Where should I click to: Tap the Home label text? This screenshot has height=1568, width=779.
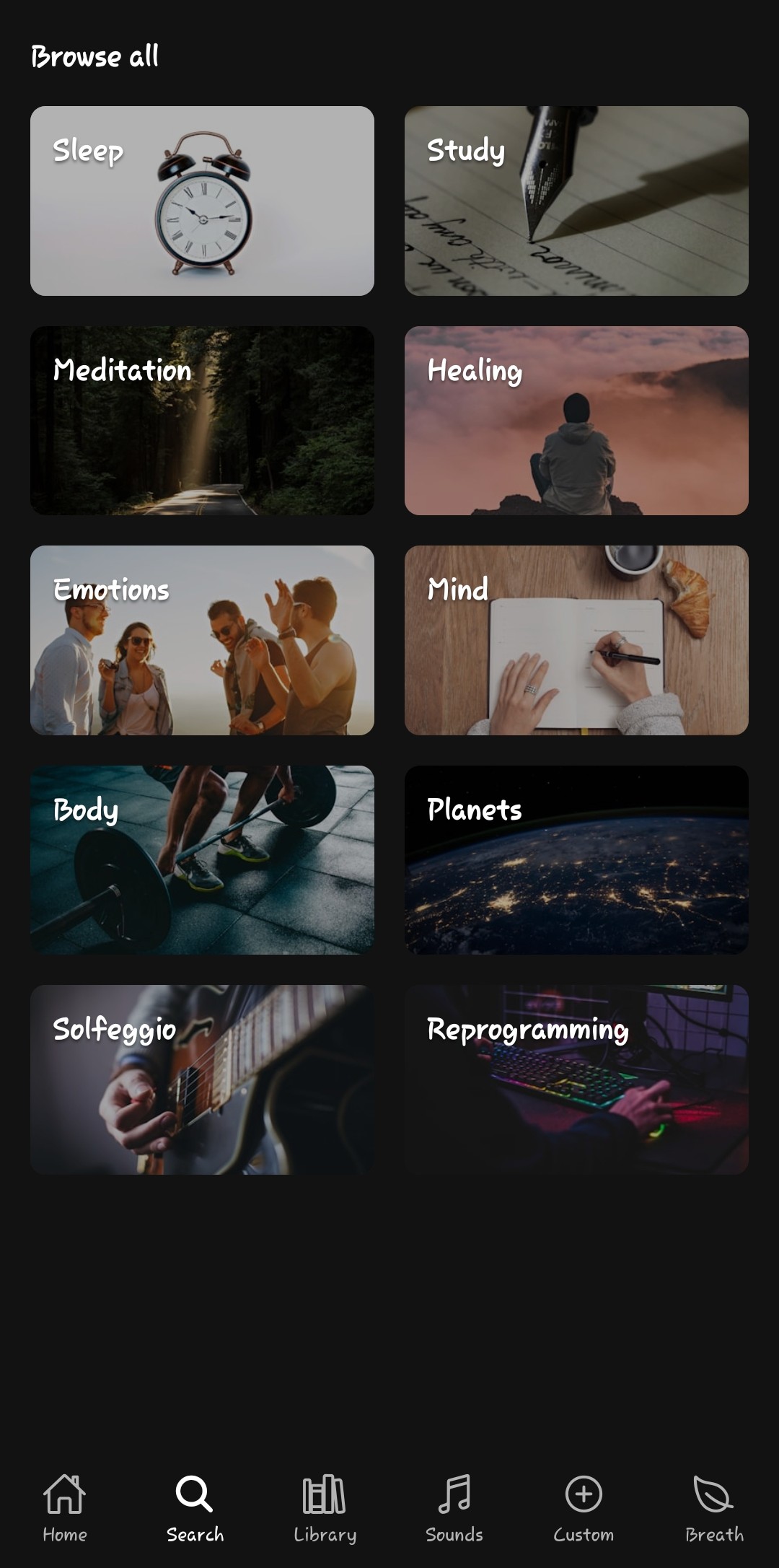[x=64, y=1535]
